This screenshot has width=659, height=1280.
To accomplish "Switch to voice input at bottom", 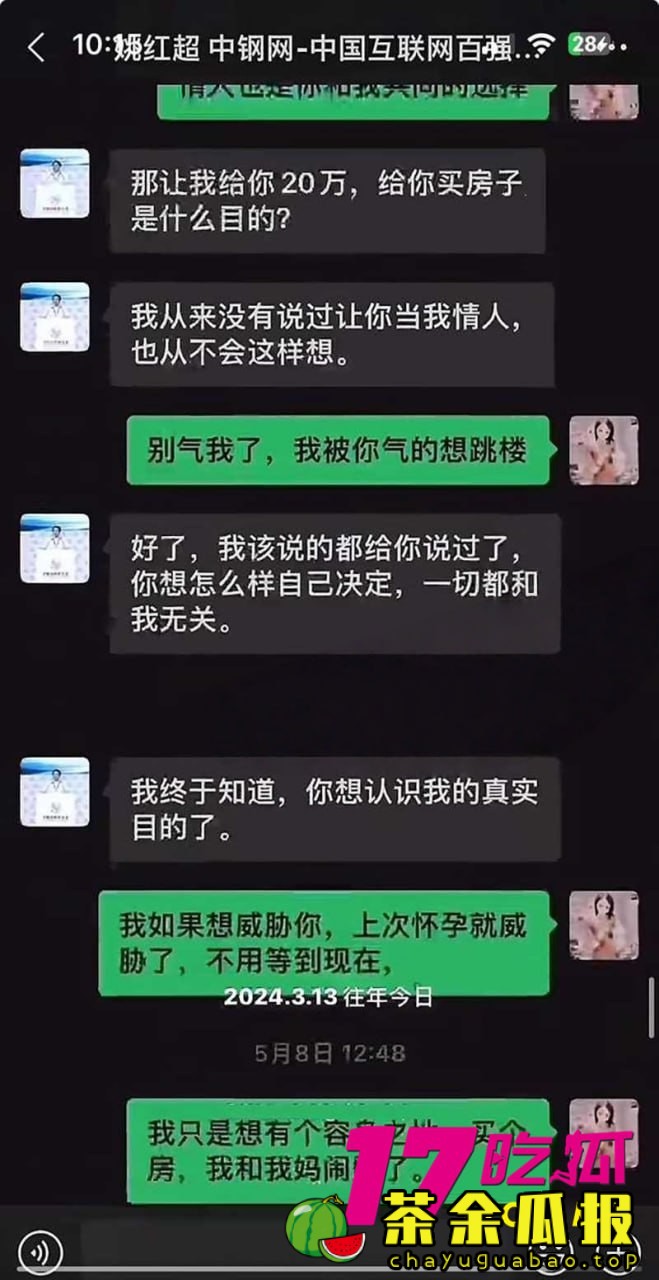I will (40, 1251).
